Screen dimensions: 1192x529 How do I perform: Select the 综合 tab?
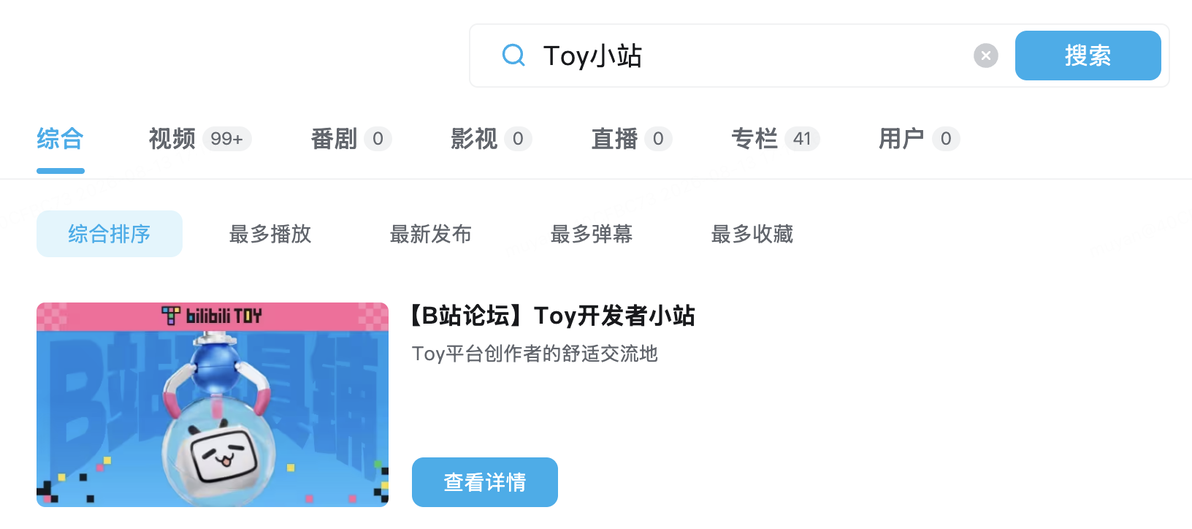point(60,139)
